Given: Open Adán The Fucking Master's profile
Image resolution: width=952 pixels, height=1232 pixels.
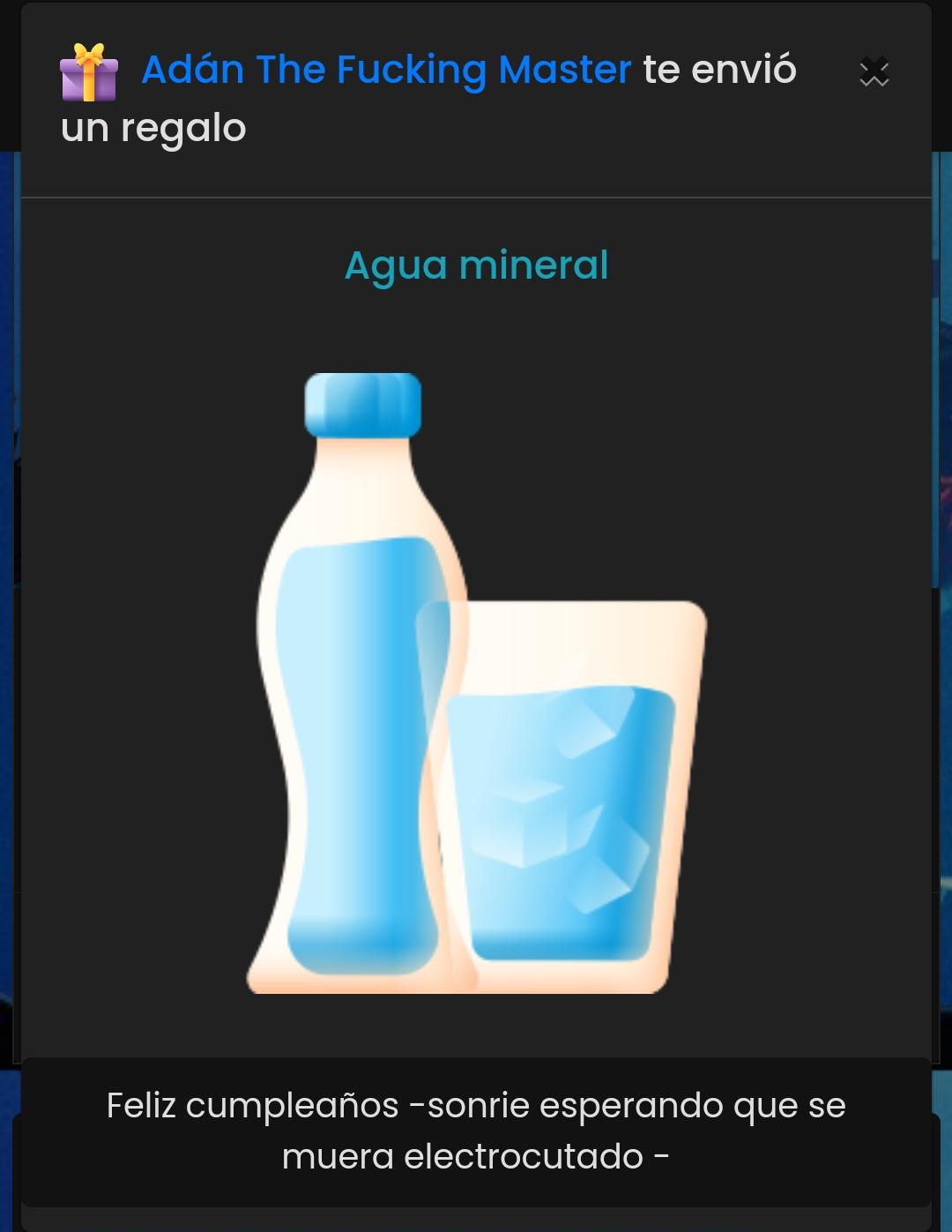Looking at the screenshot, I should 386,70.
